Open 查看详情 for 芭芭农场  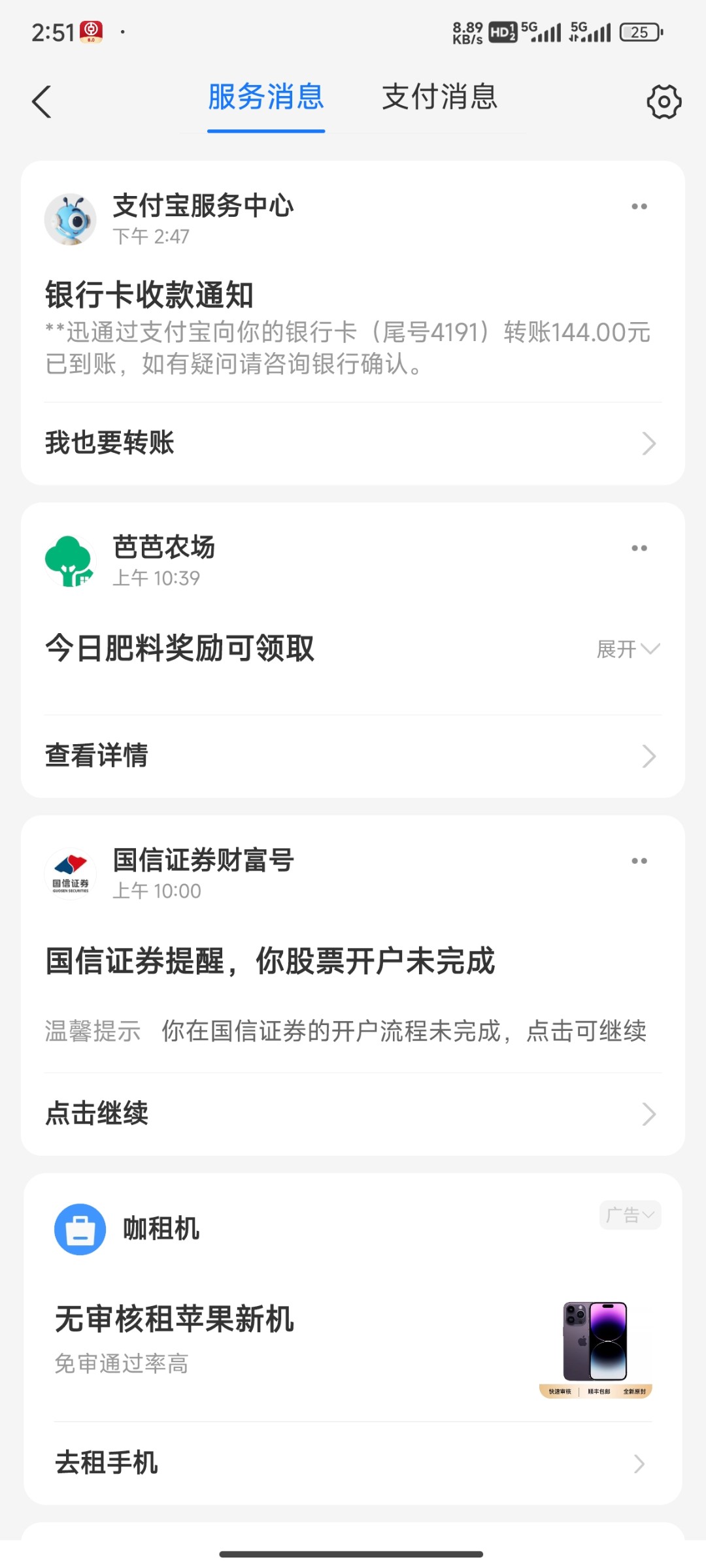353,756
